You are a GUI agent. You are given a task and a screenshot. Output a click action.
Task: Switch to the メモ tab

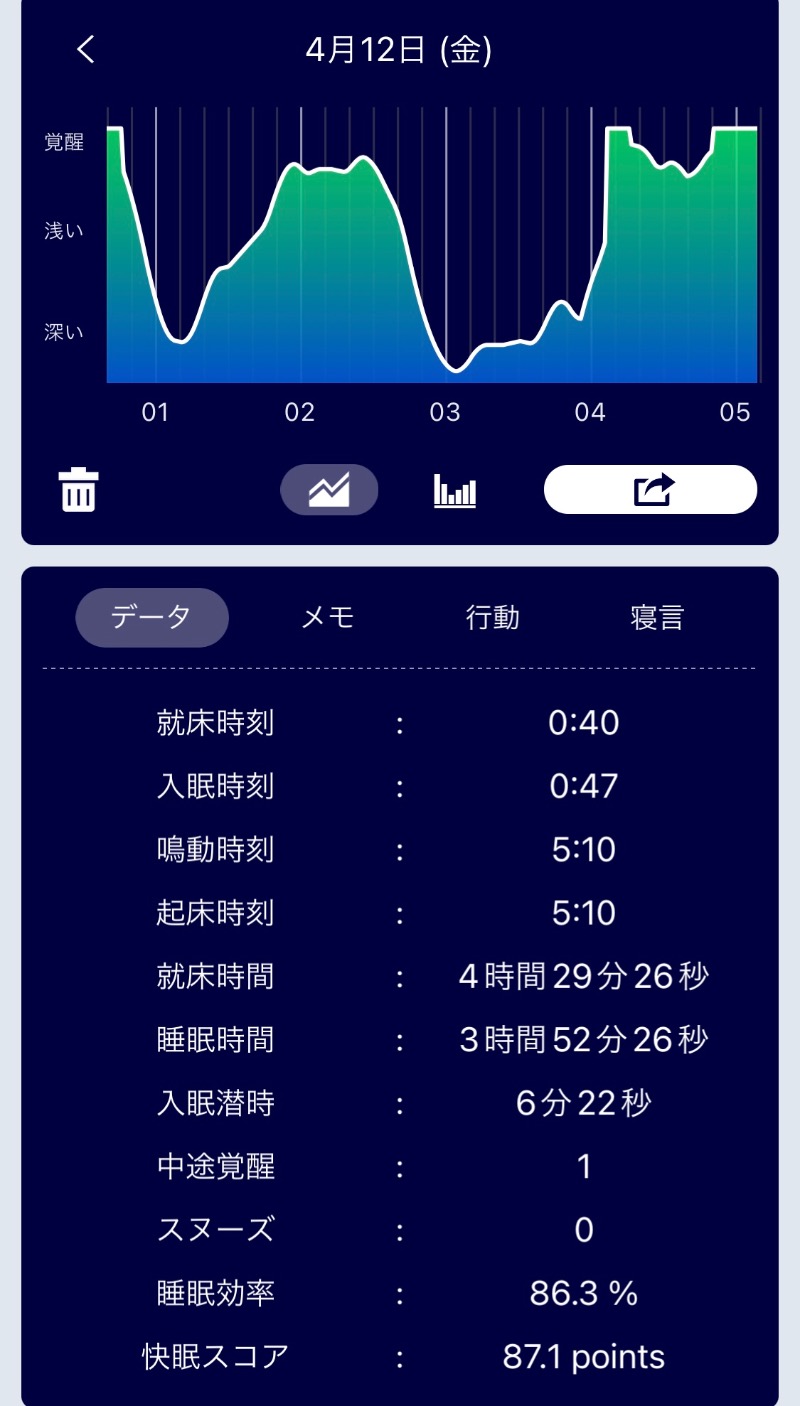(328, 618)
